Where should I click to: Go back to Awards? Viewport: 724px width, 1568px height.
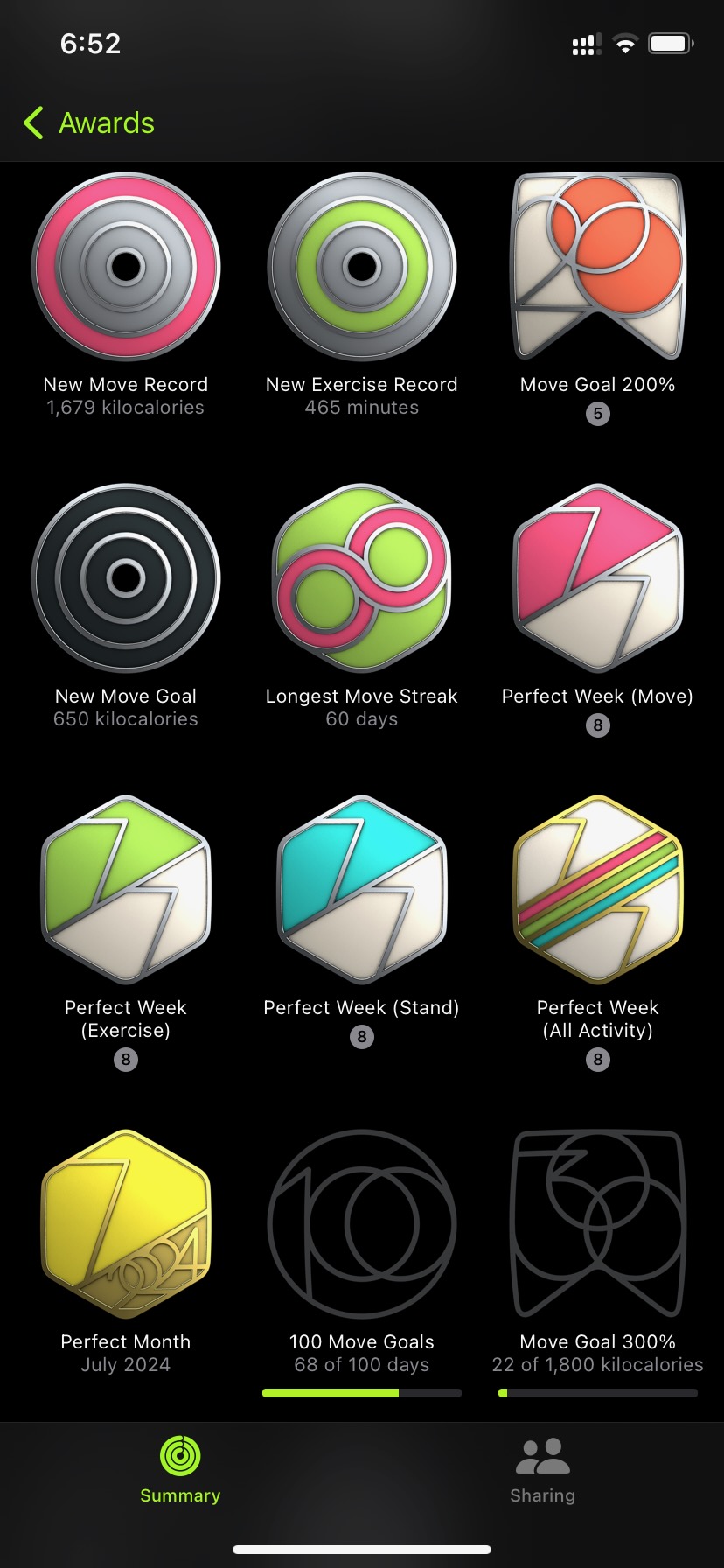(87, 123)
